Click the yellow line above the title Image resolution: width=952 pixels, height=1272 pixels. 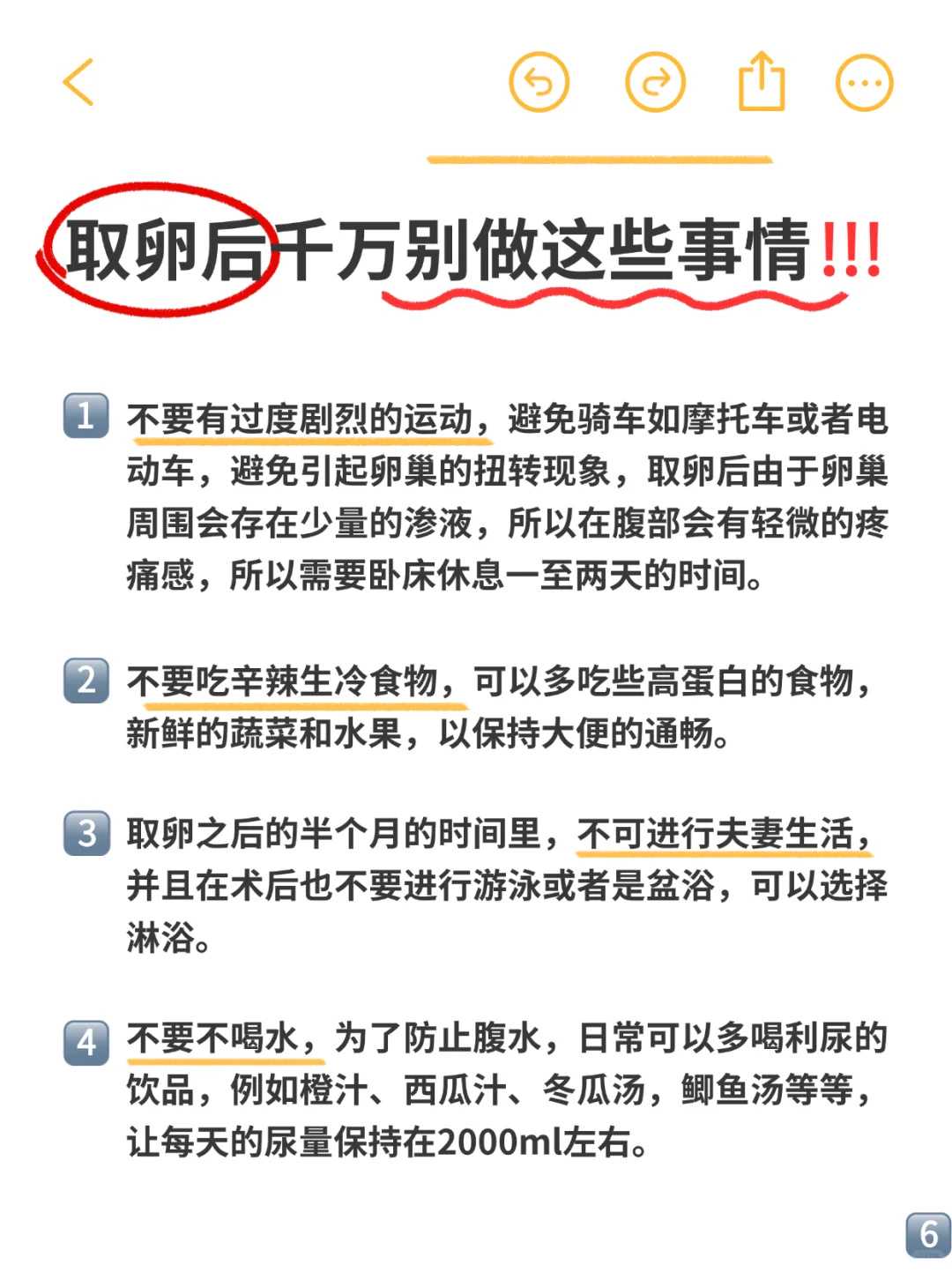[598, 158]
